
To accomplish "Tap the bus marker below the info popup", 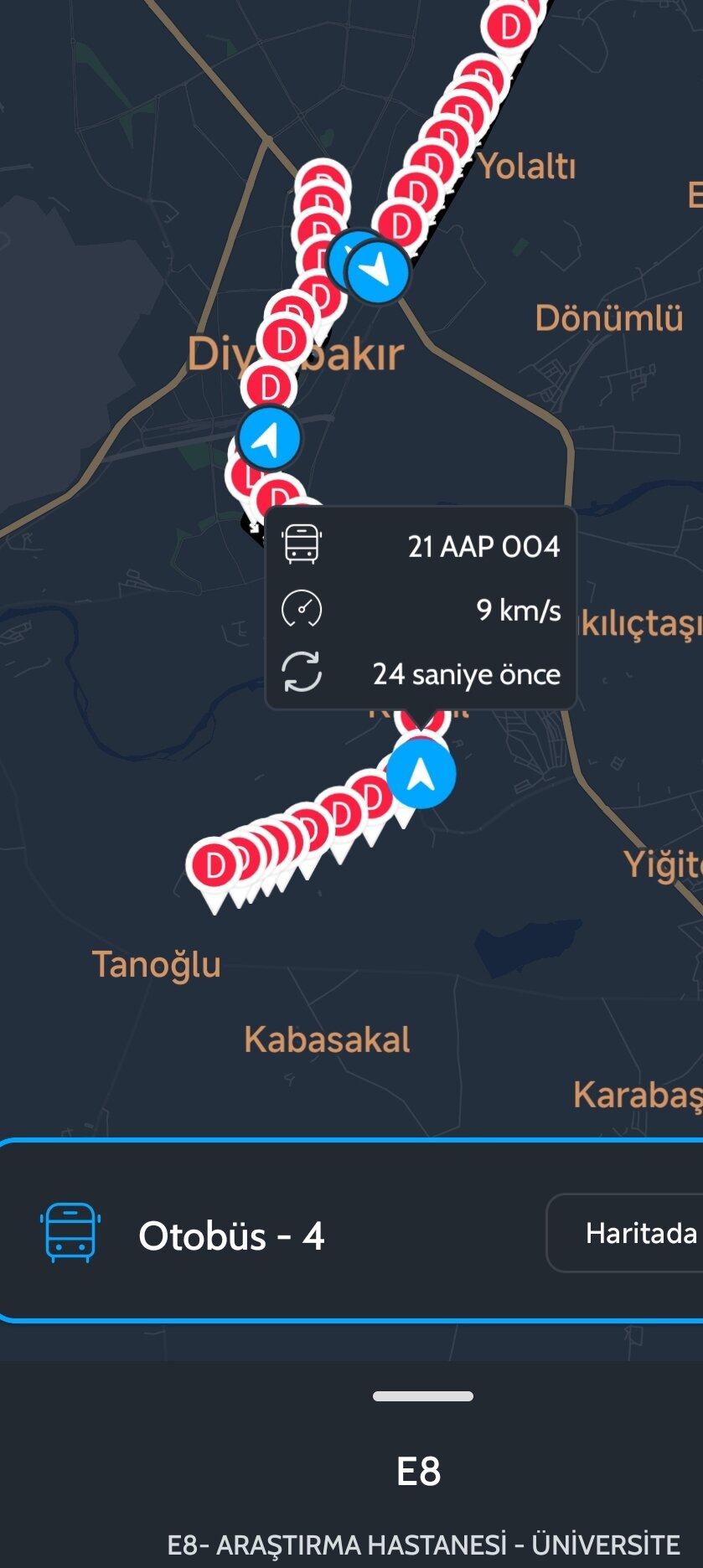I will pos(421,774).
